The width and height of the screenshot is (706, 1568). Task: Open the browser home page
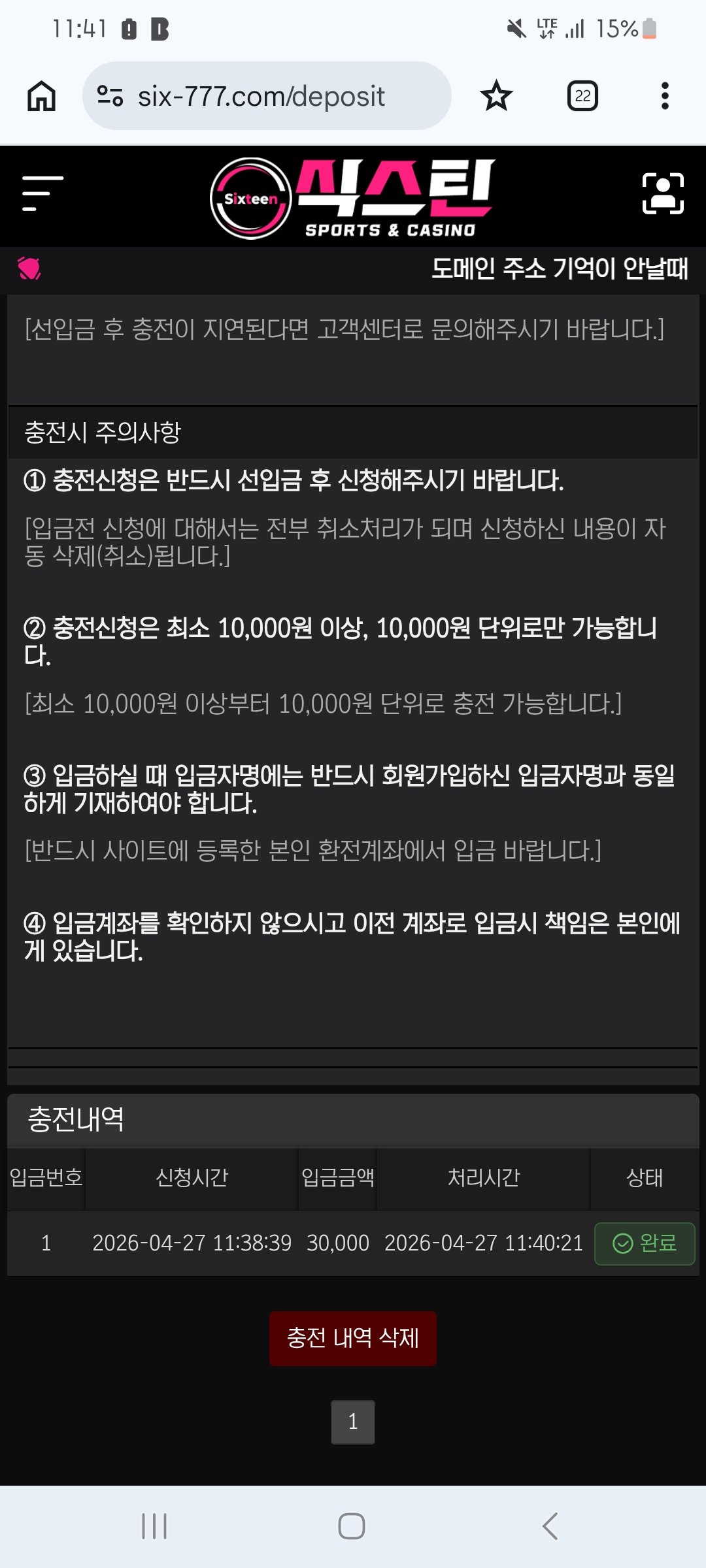(x=41, y=96)
